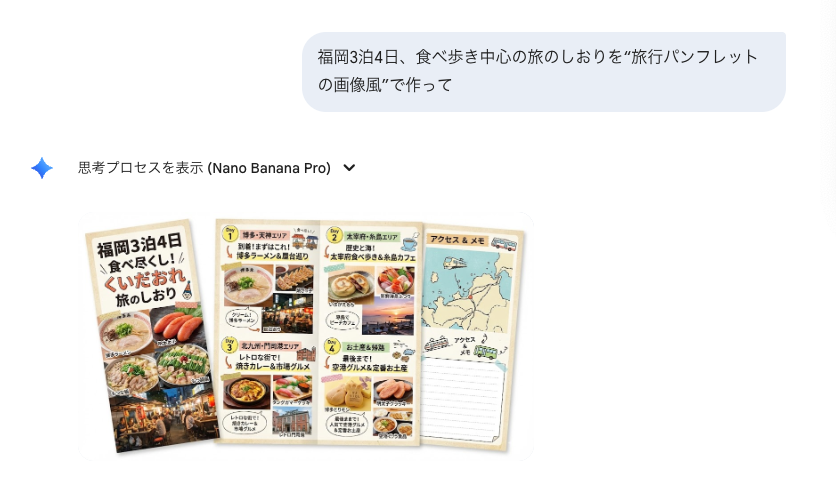Open the generated Fukuoka travel pamphlet image
Viewport: 836px width, 500px height.
[305, 335]
